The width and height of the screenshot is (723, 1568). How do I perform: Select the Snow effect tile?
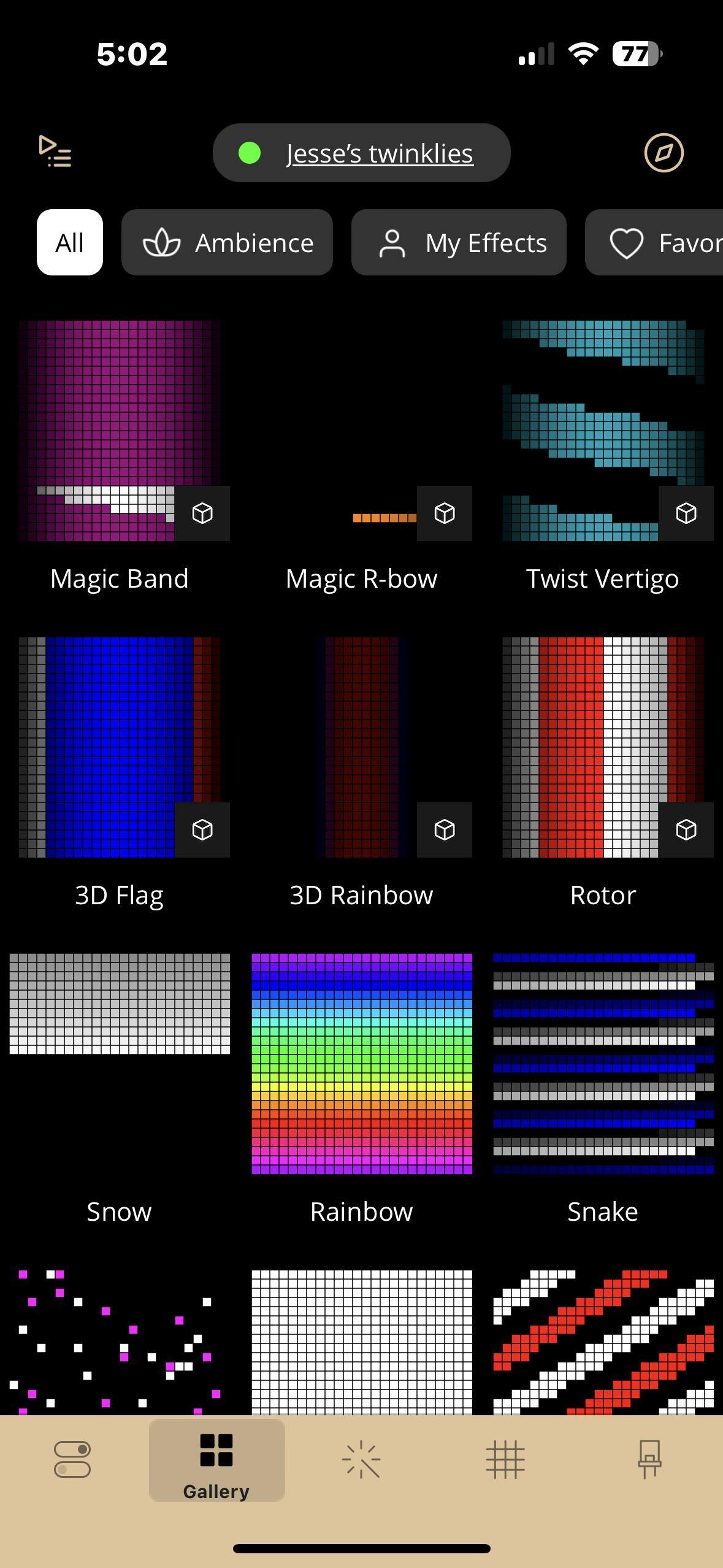(x=120, y=1064)
